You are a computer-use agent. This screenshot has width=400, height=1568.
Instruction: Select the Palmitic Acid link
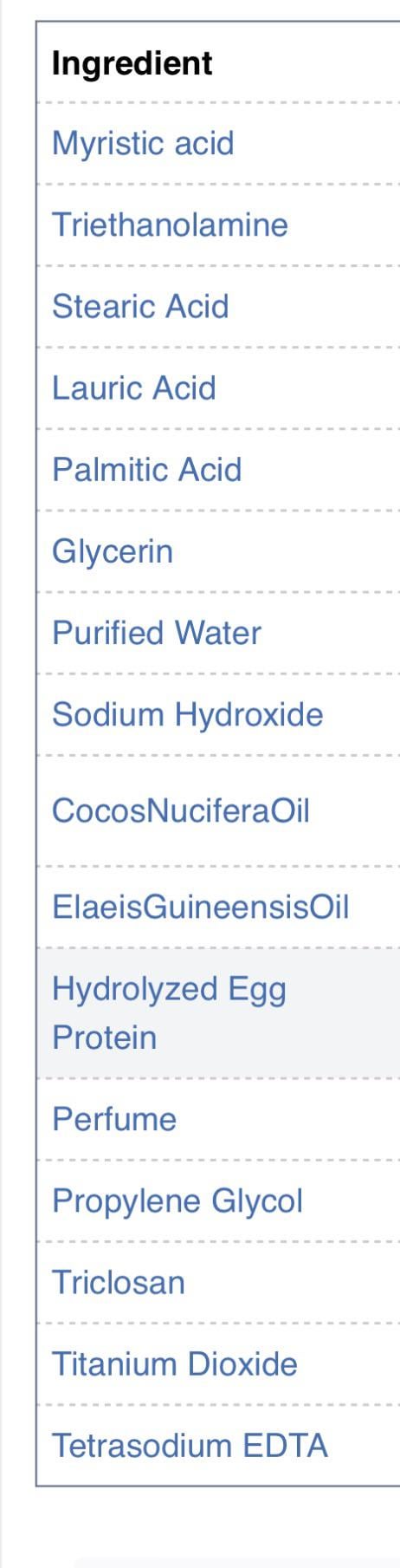[x=146, y=470]
